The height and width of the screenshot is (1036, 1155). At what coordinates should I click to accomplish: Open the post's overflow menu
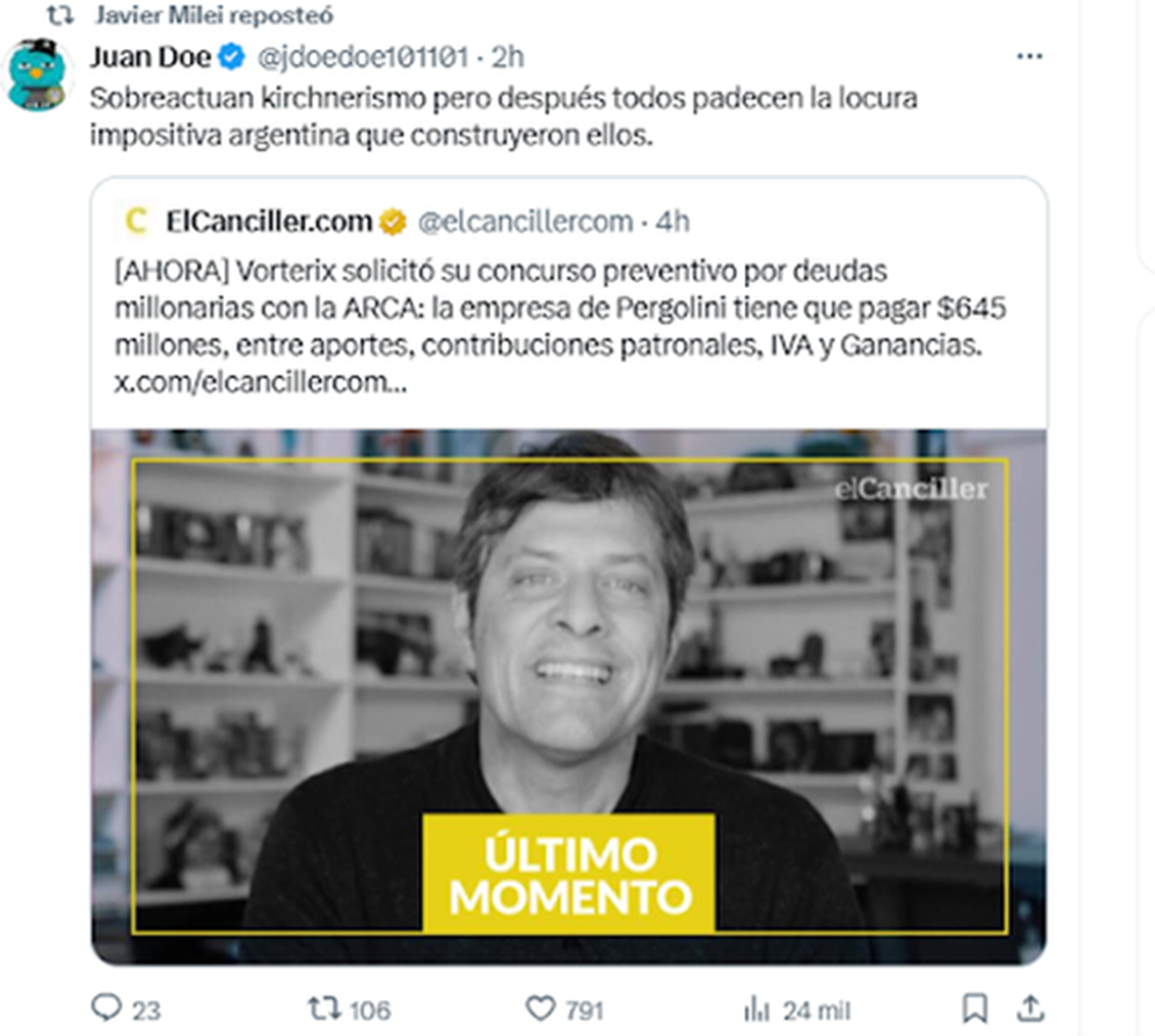1029,57
